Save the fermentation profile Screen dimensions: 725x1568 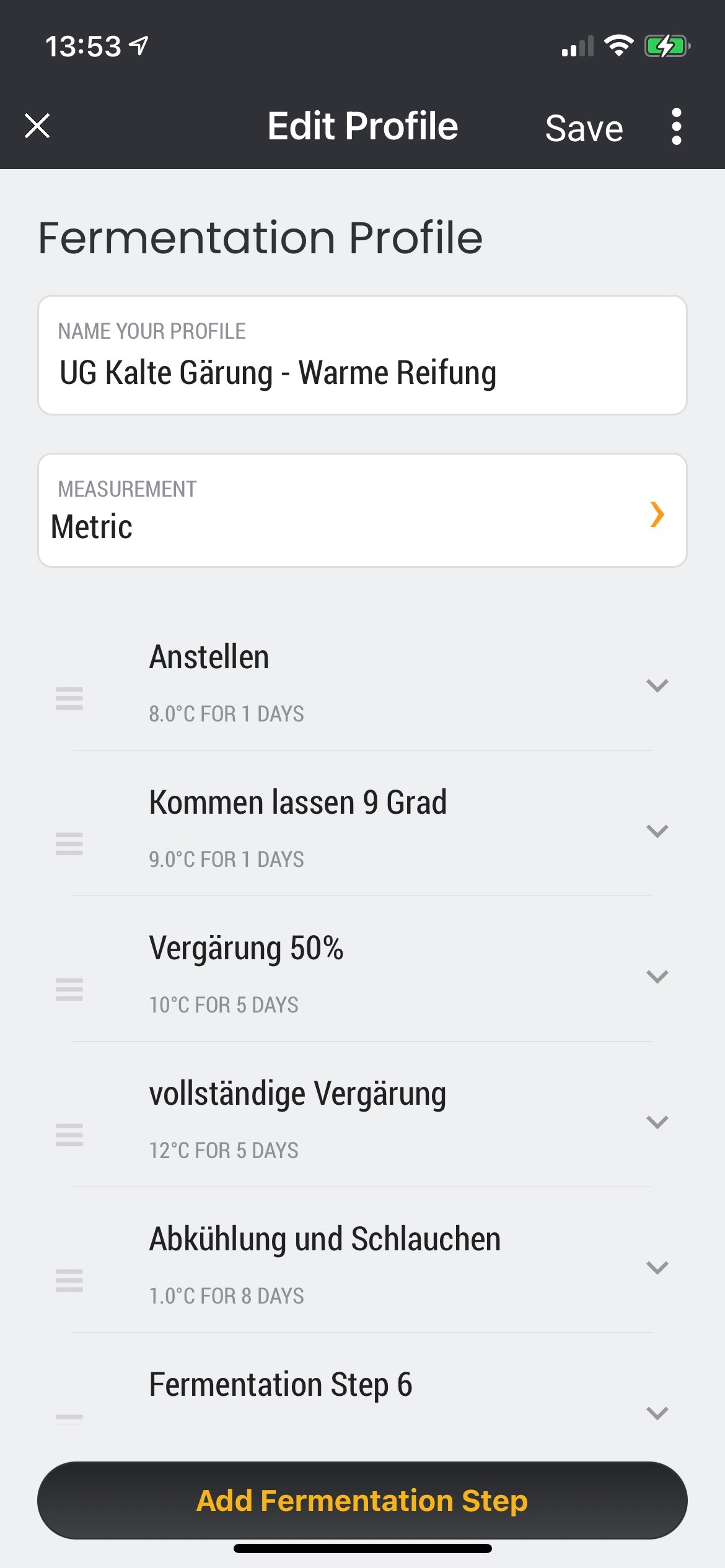[584, 128]
